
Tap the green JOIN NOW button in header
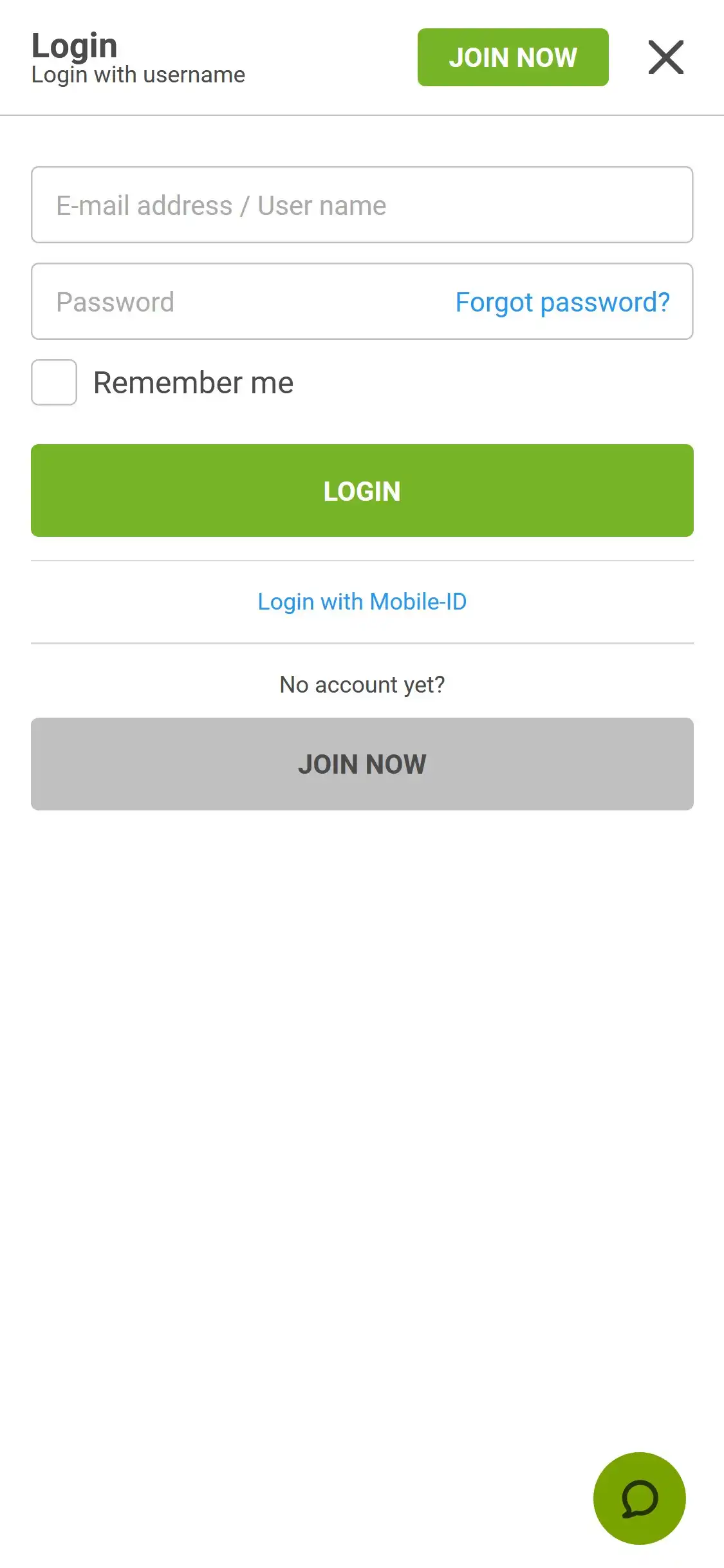coord(513,57)
